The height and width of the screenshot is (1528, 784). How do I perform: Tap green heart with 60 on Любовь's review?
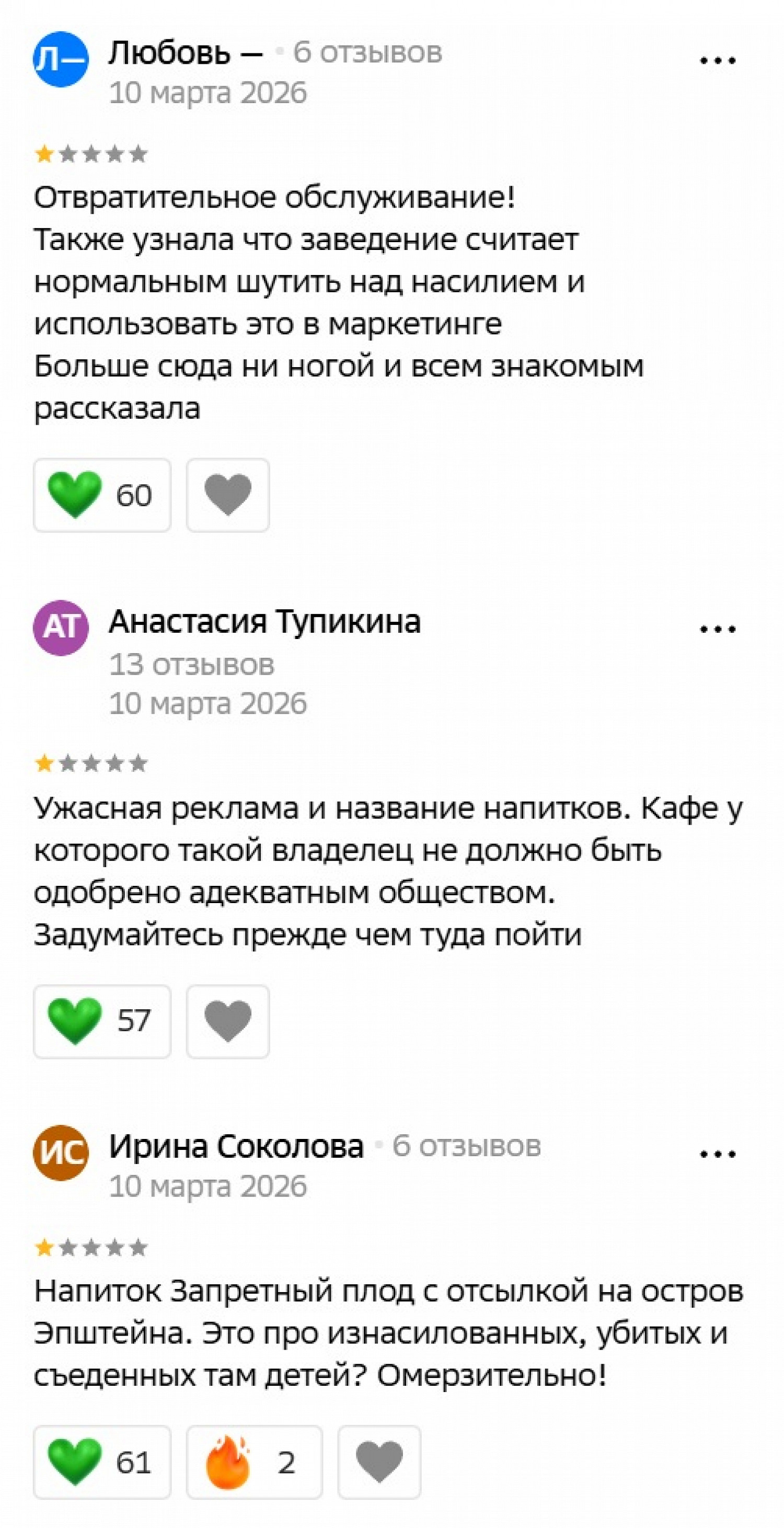coord(102,495)
